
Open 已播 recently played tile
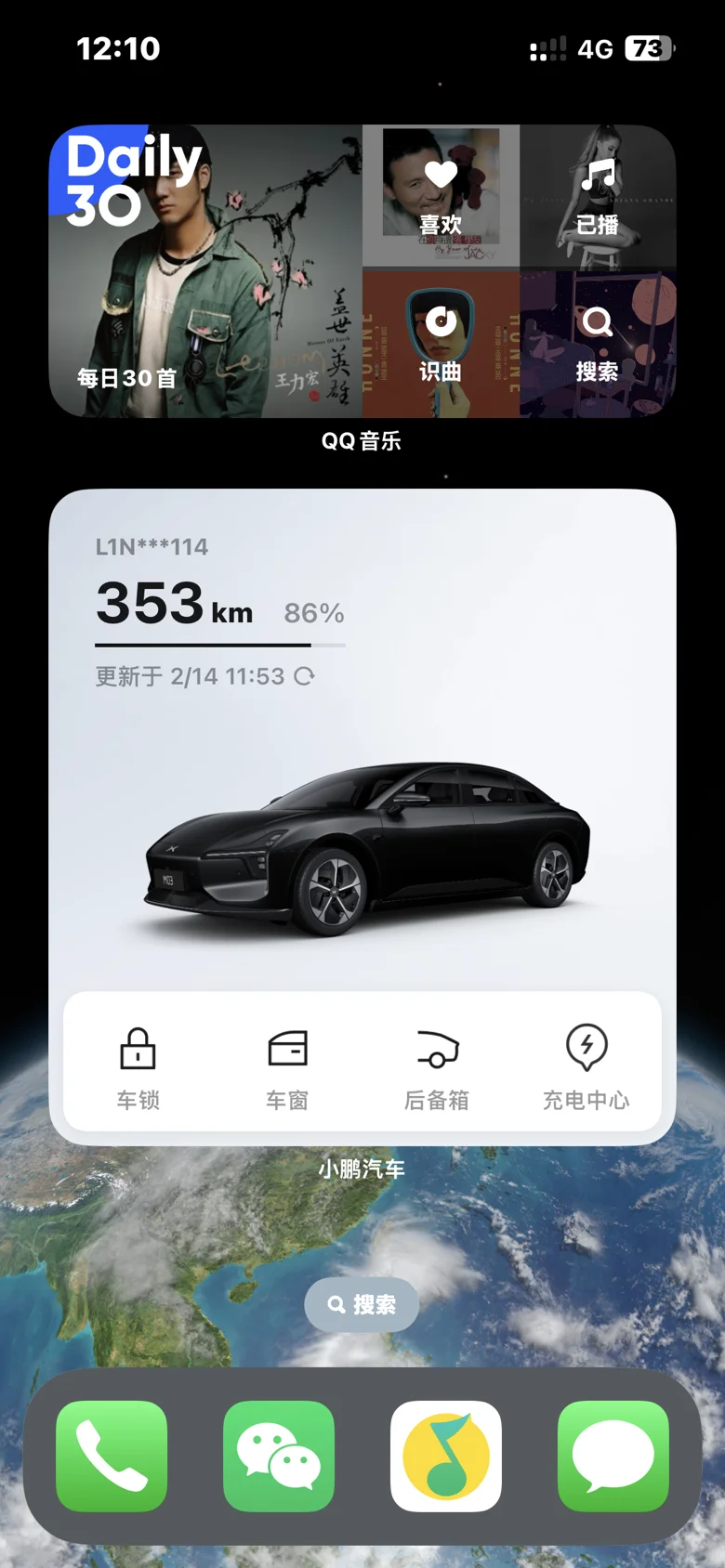598,197
